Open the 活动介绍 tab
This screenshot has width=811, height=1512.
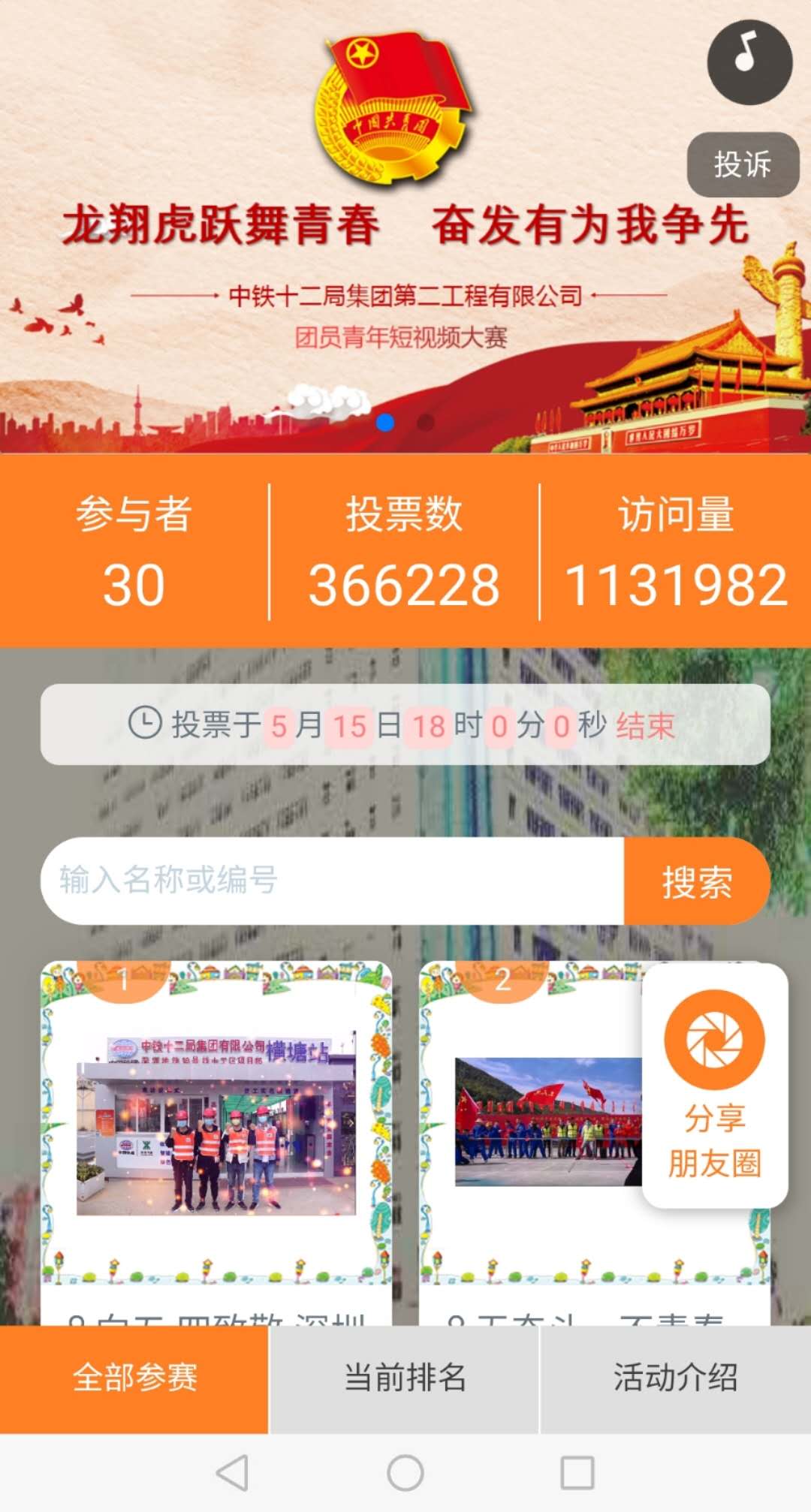coord(676,1379)
